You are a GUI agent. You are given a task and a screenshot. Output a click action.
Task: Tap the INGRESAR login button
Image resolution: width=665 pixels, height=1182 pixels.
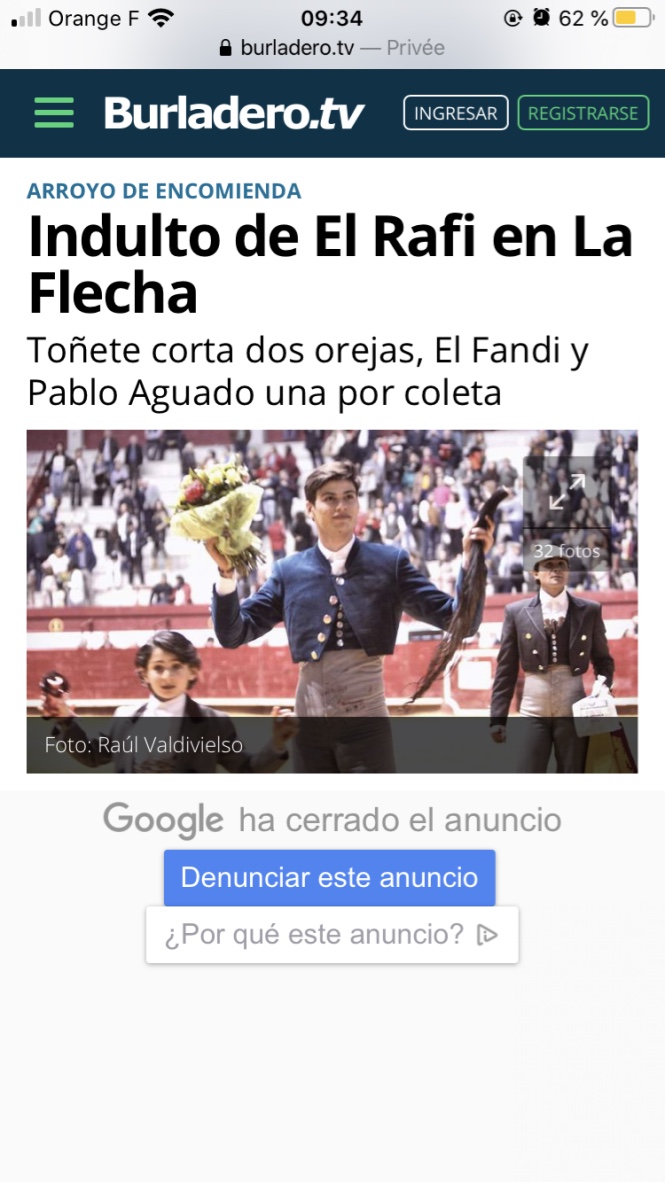point(455,113)
